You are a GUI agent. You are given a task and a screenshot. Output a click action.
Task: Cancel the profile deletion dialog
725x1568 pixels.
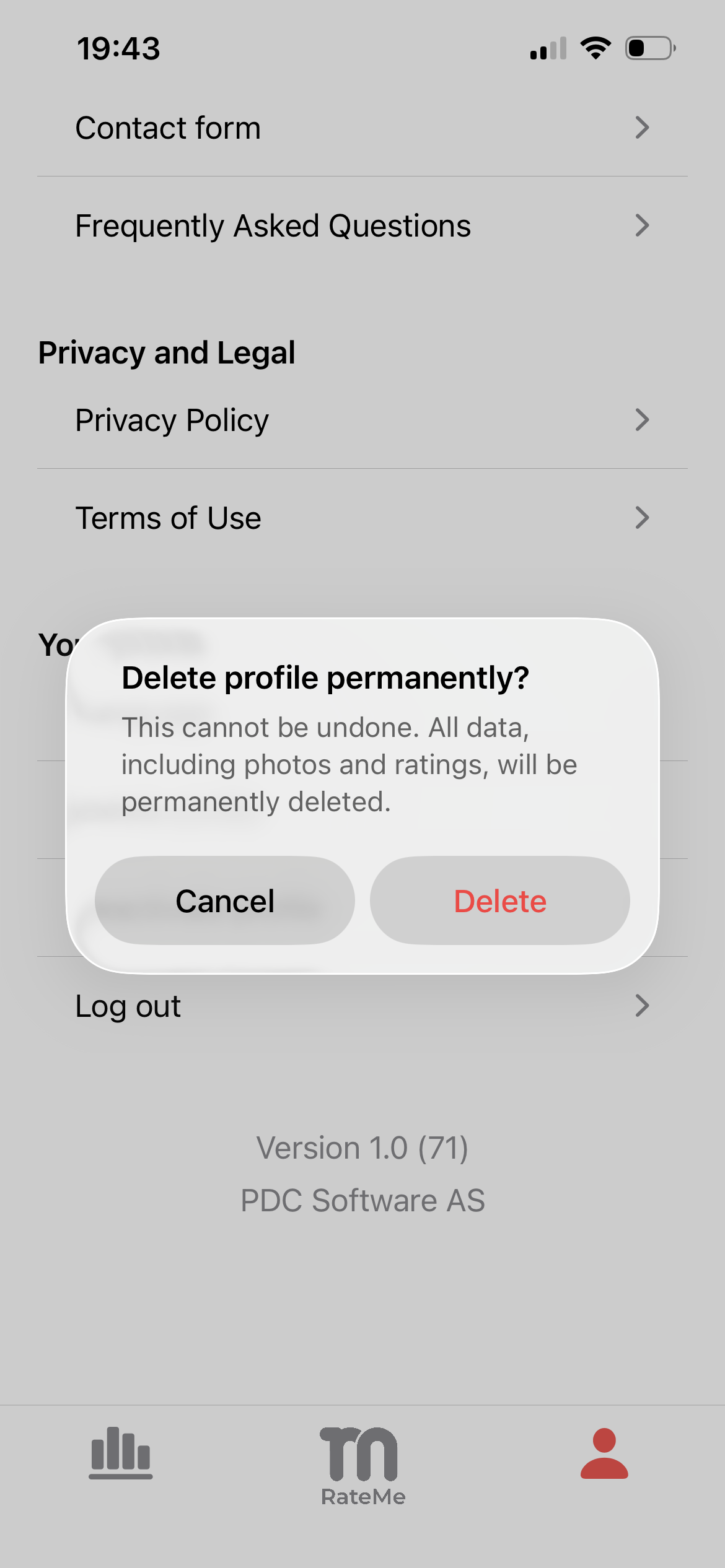224,901
